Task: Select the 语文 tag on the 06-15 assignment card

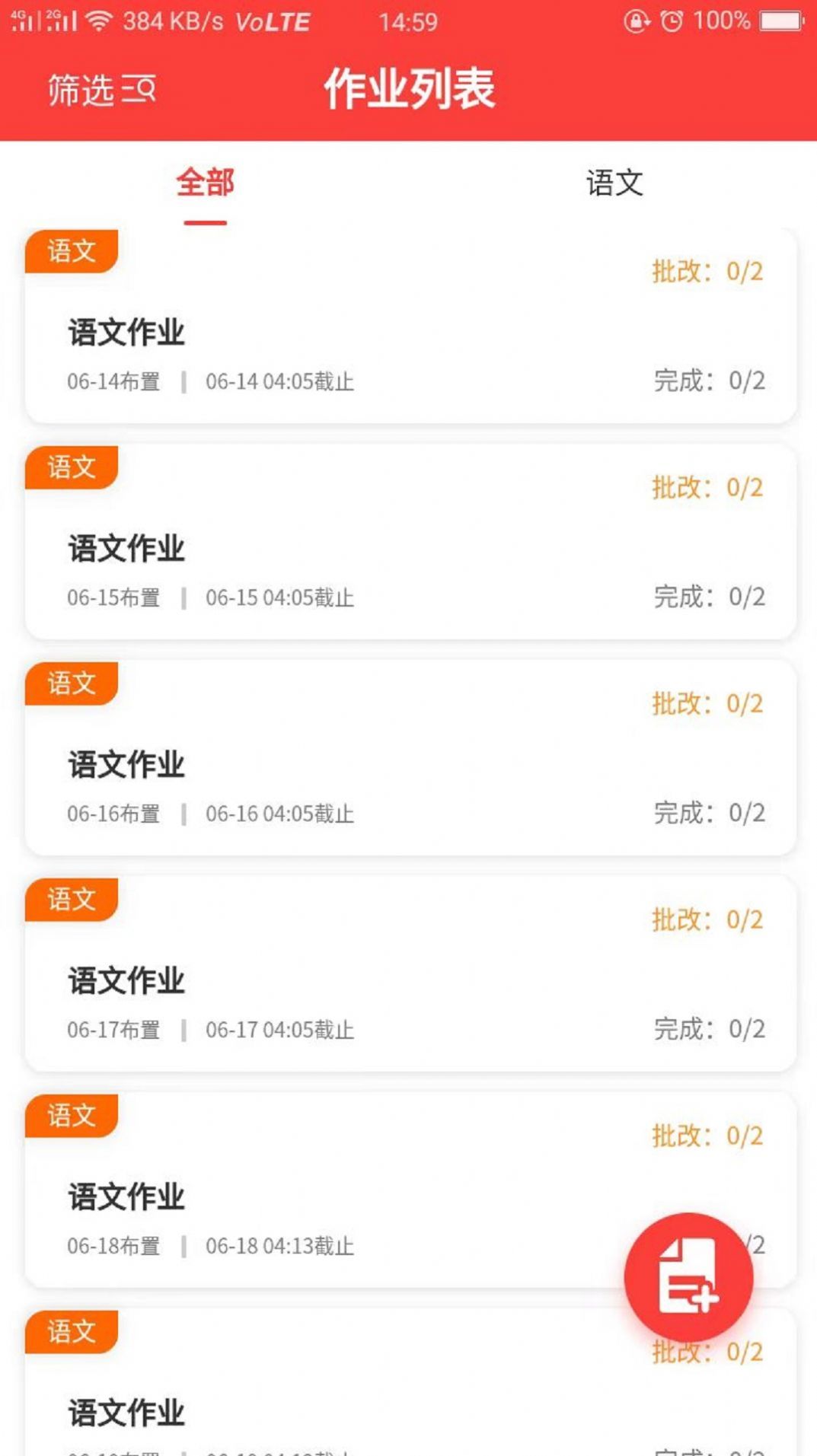Action: (72, 468)
